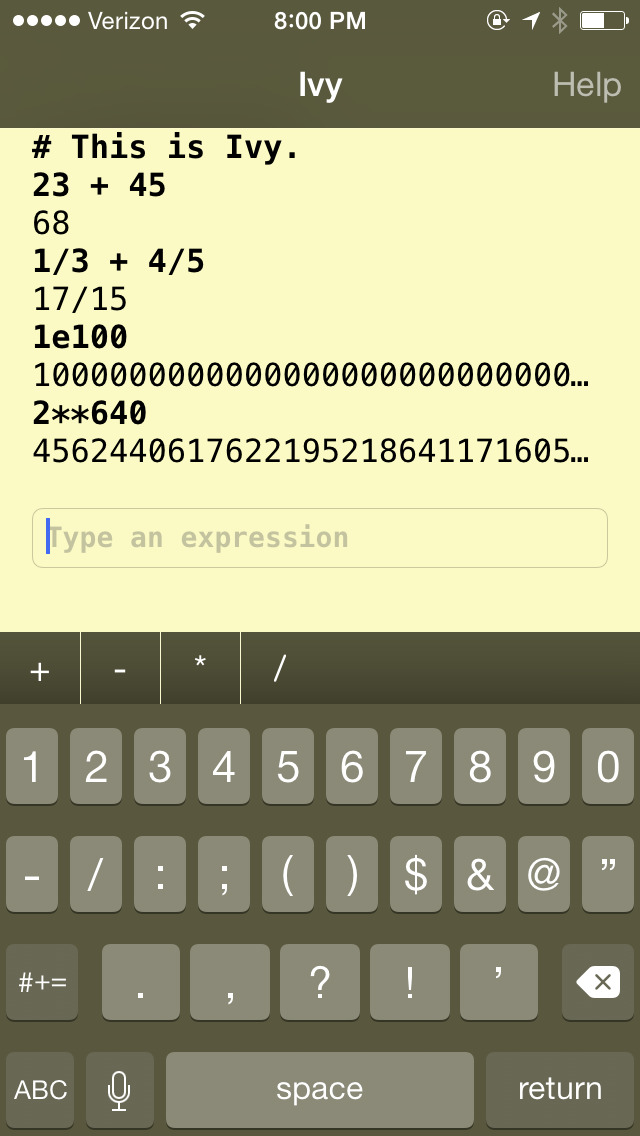Show more symbols with the #+= key

[42, 982]
